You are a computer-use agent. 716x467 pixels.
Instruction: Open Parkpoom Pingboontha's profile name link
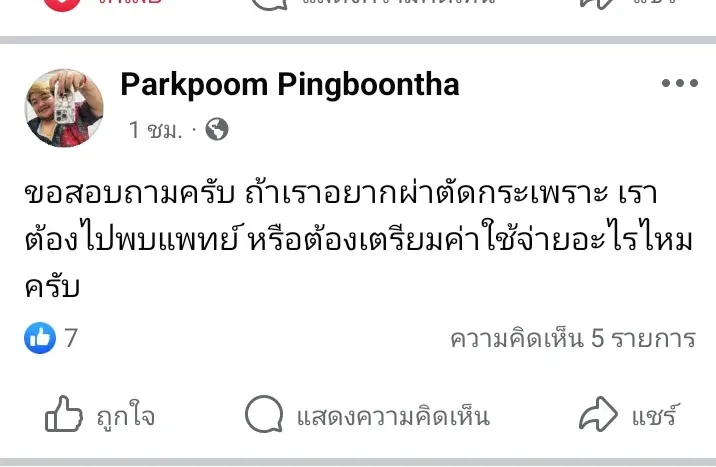tap(289, 85)
